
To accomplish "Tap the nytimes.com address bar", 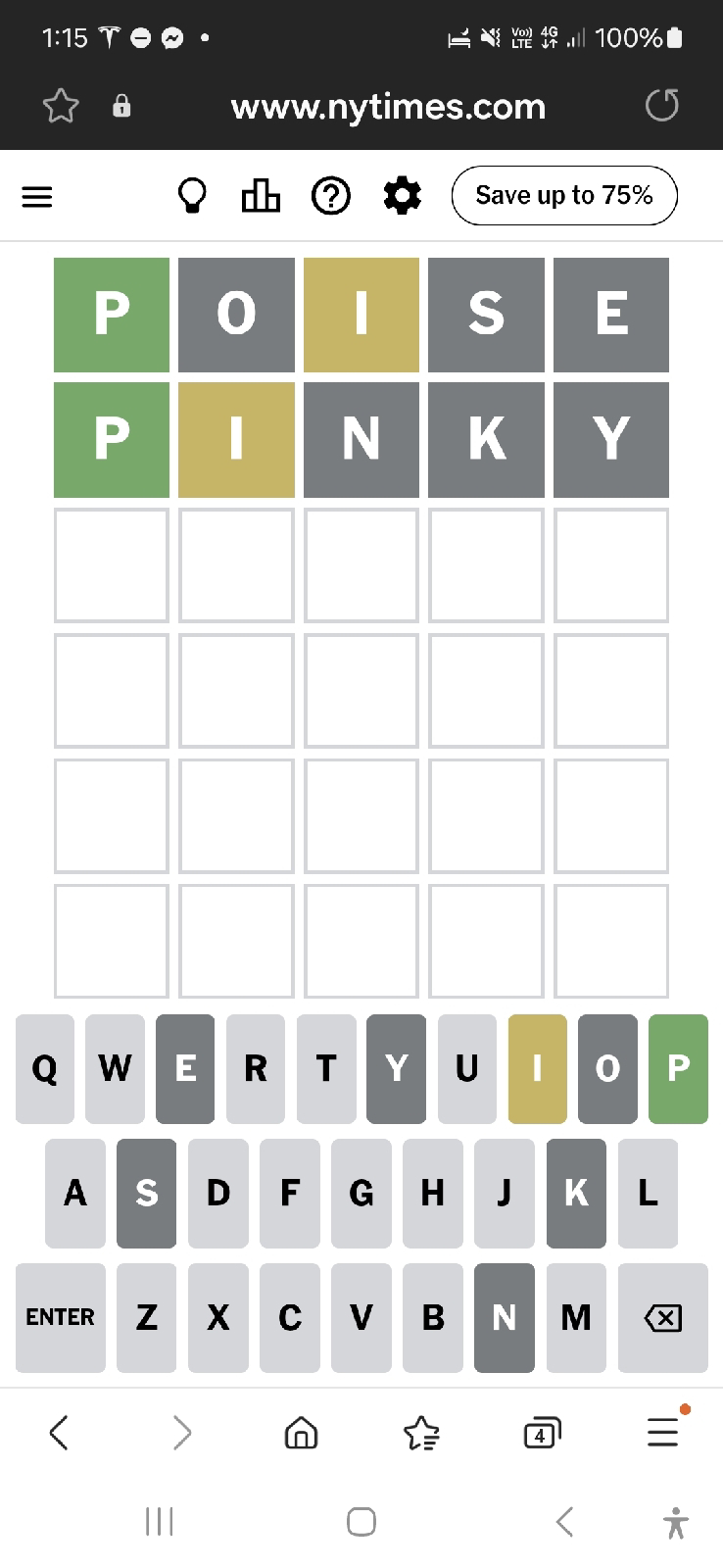I will (x=388, y=106).
